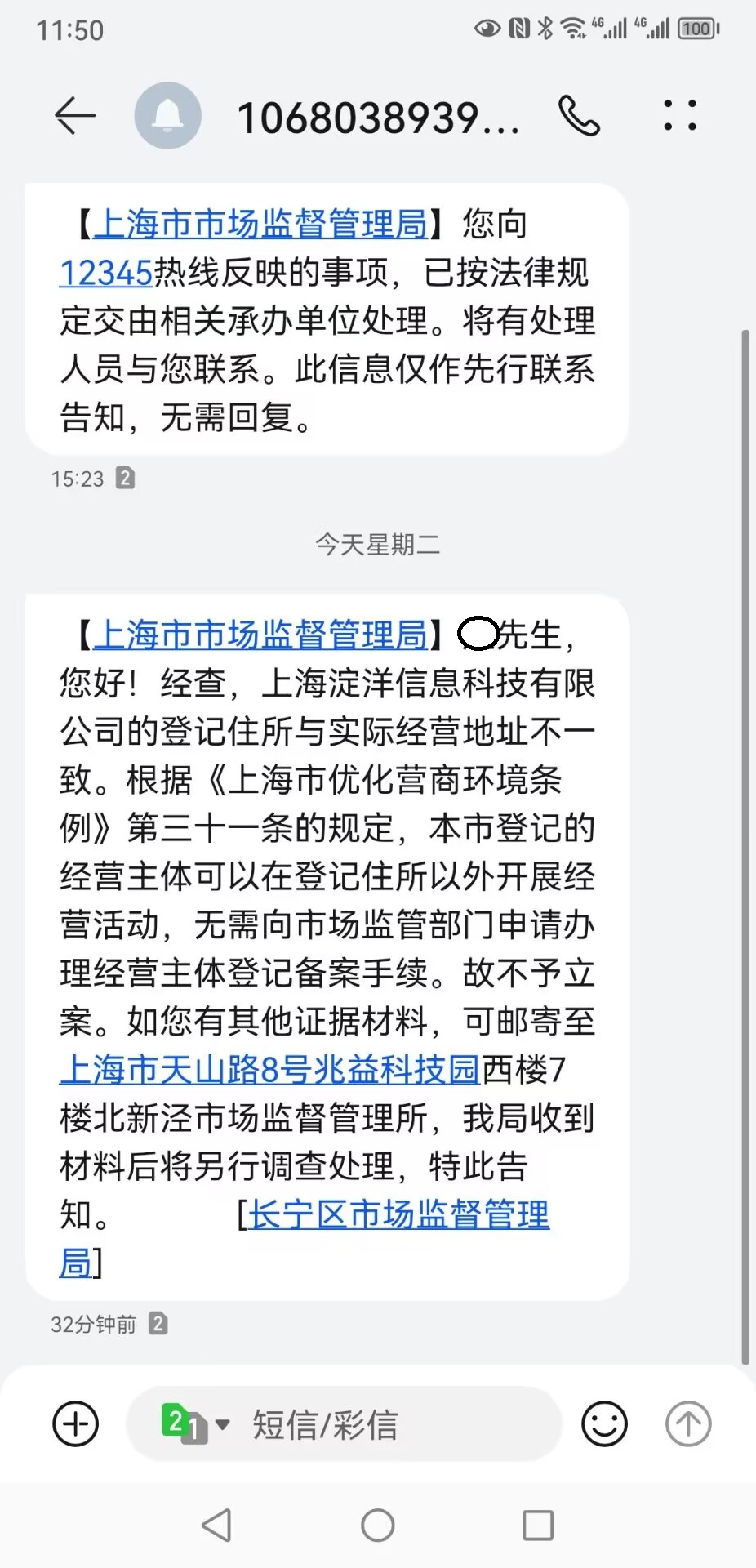Open the SIM selector dropdown arrow
The image size is (756, 1568).
[222, 1423]
